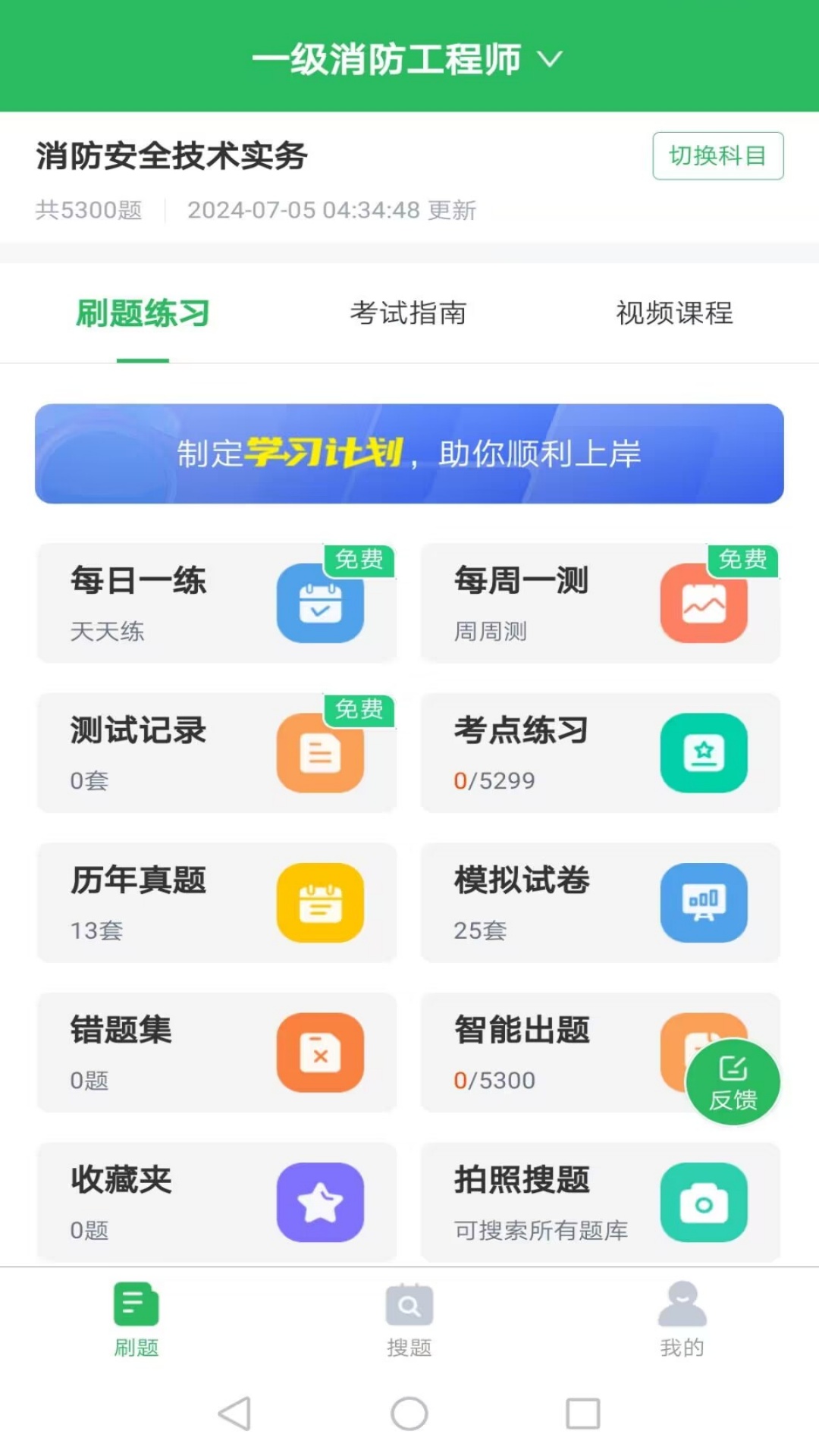The image size is (819, 1456).
Task: Open the 错题集 wrong answers icon
Action: coord(321,1053)
